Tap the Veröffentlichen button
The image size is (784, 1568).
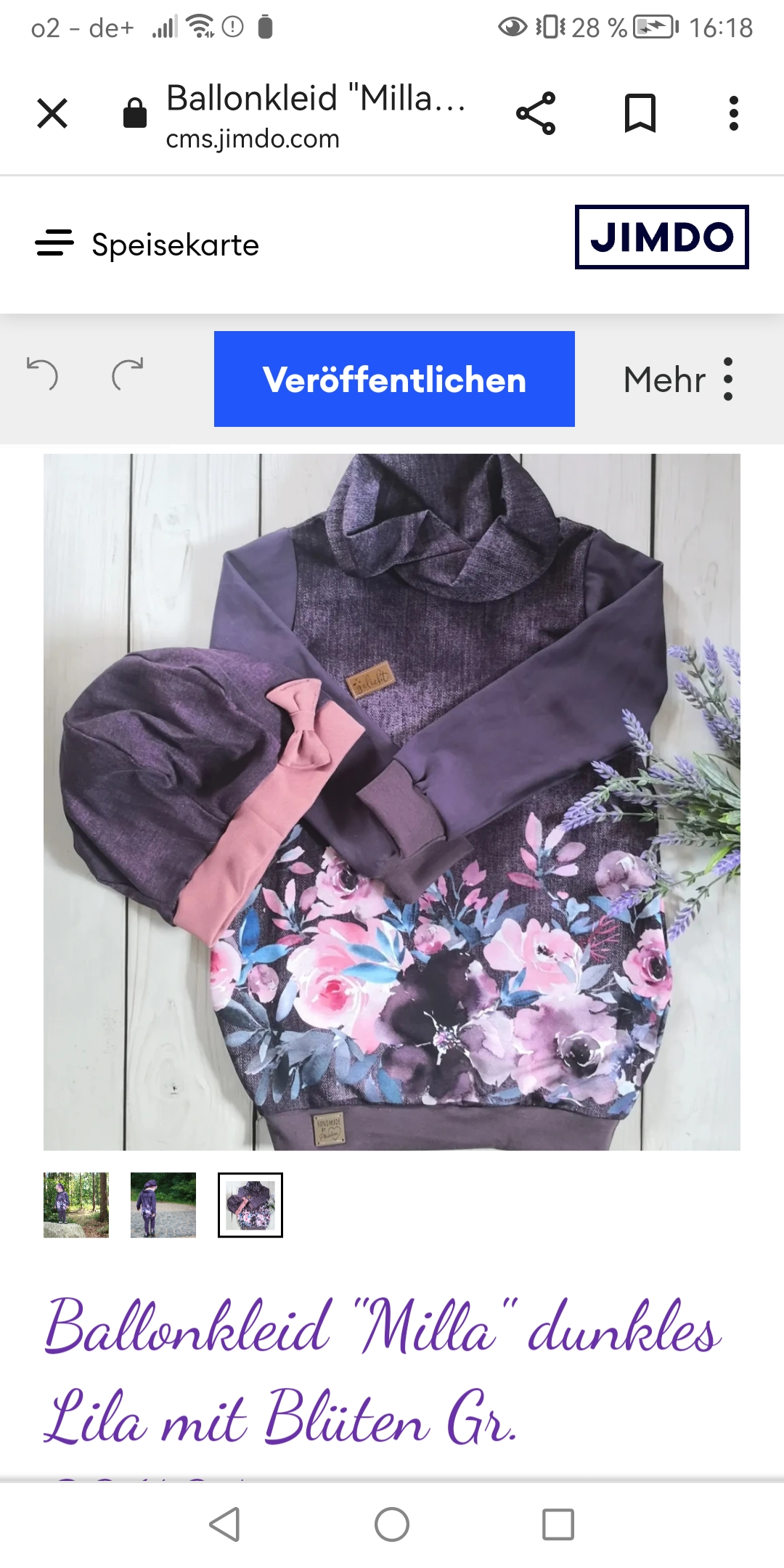[394, 379]
